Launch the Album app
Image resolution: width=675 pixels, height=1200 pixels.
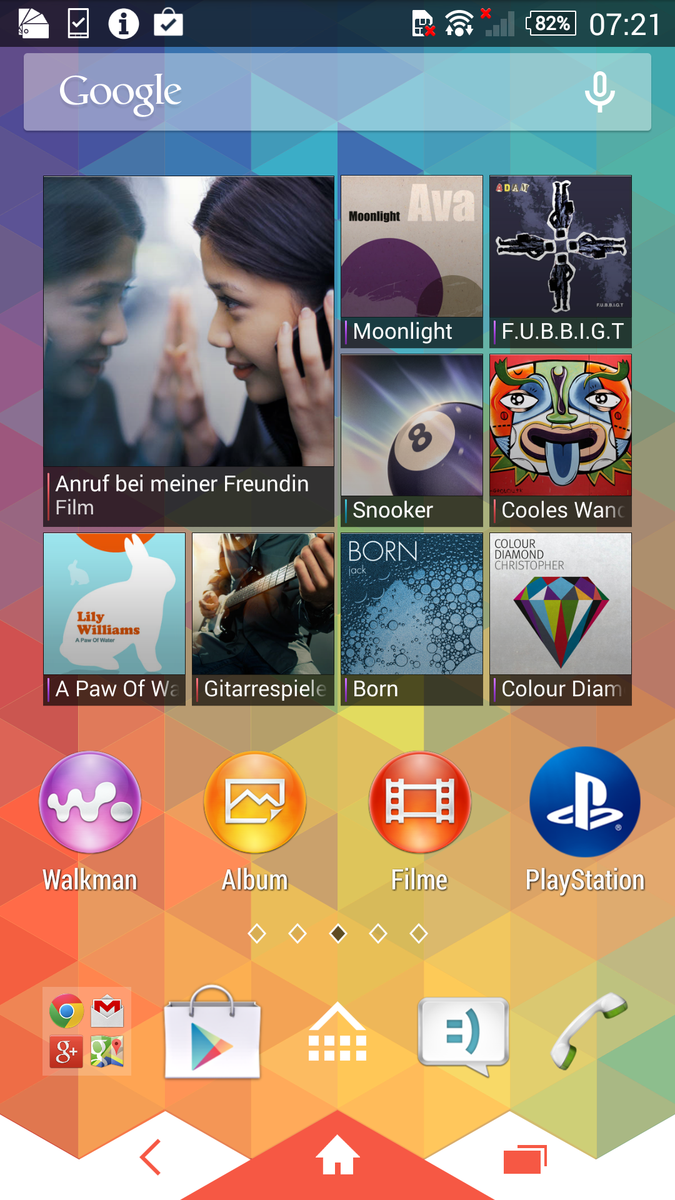254,803
